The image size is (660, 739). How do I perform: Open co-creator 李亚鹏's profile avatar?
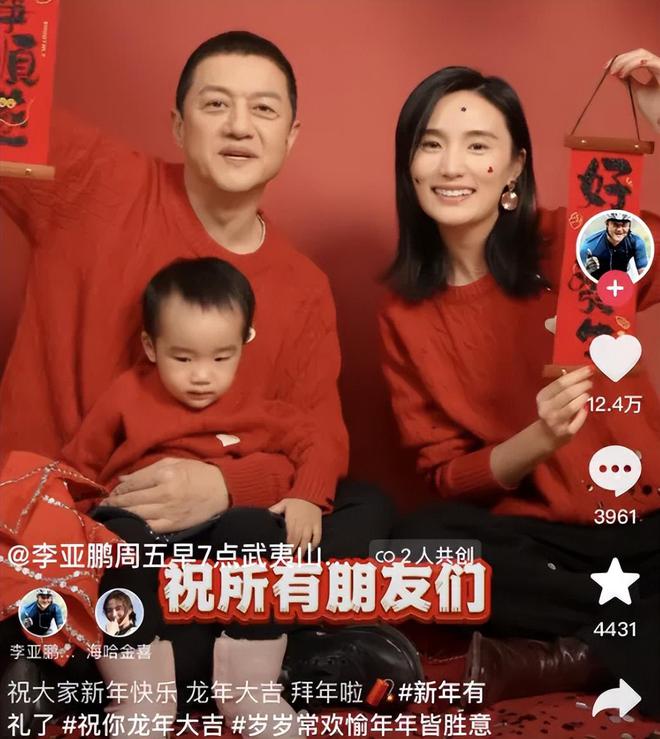[43, 612]
